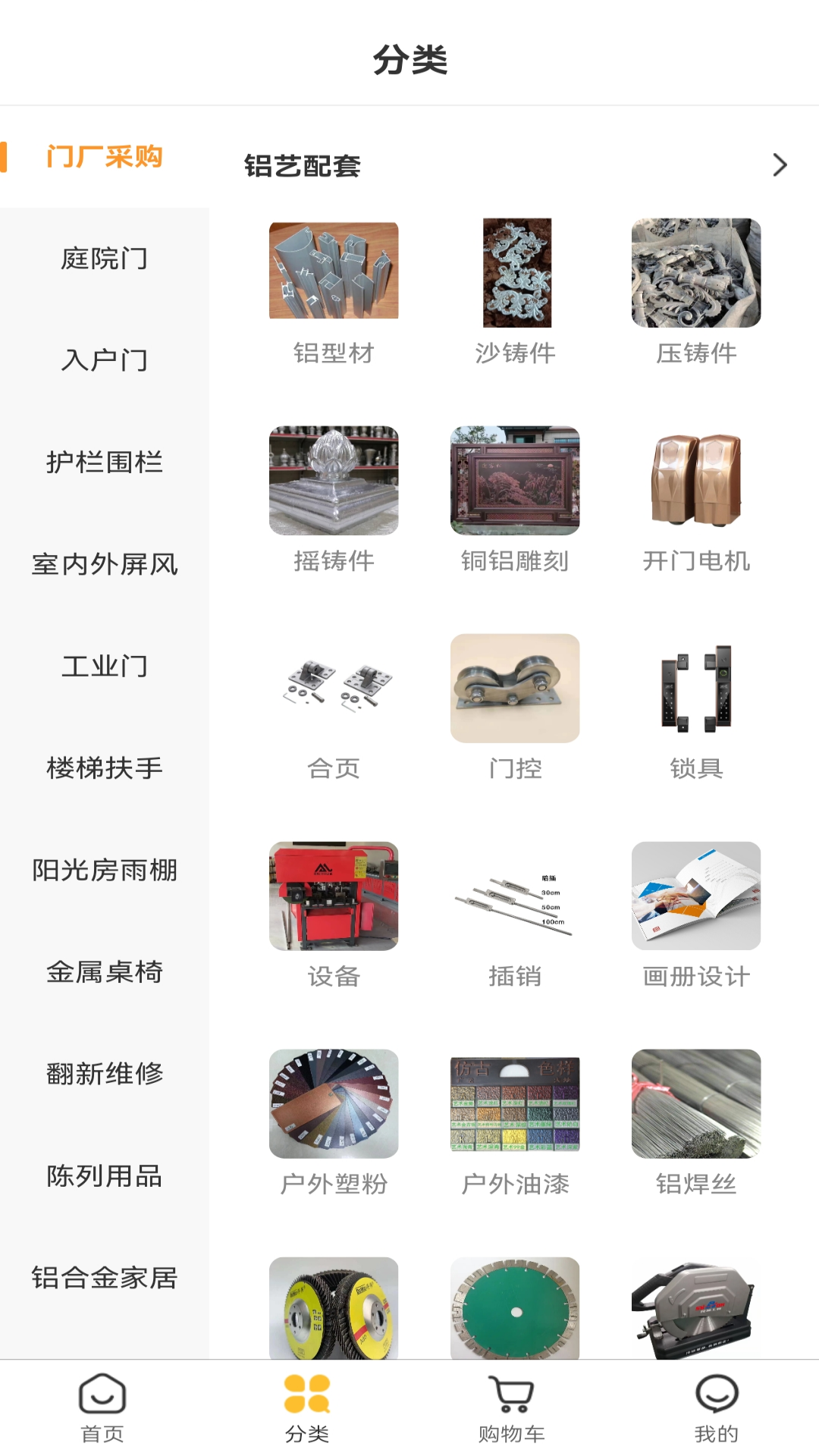View the 户外塑粉 color sample wheel
The height and width of the screenshot is (1456, 819).
[334, 1104]
